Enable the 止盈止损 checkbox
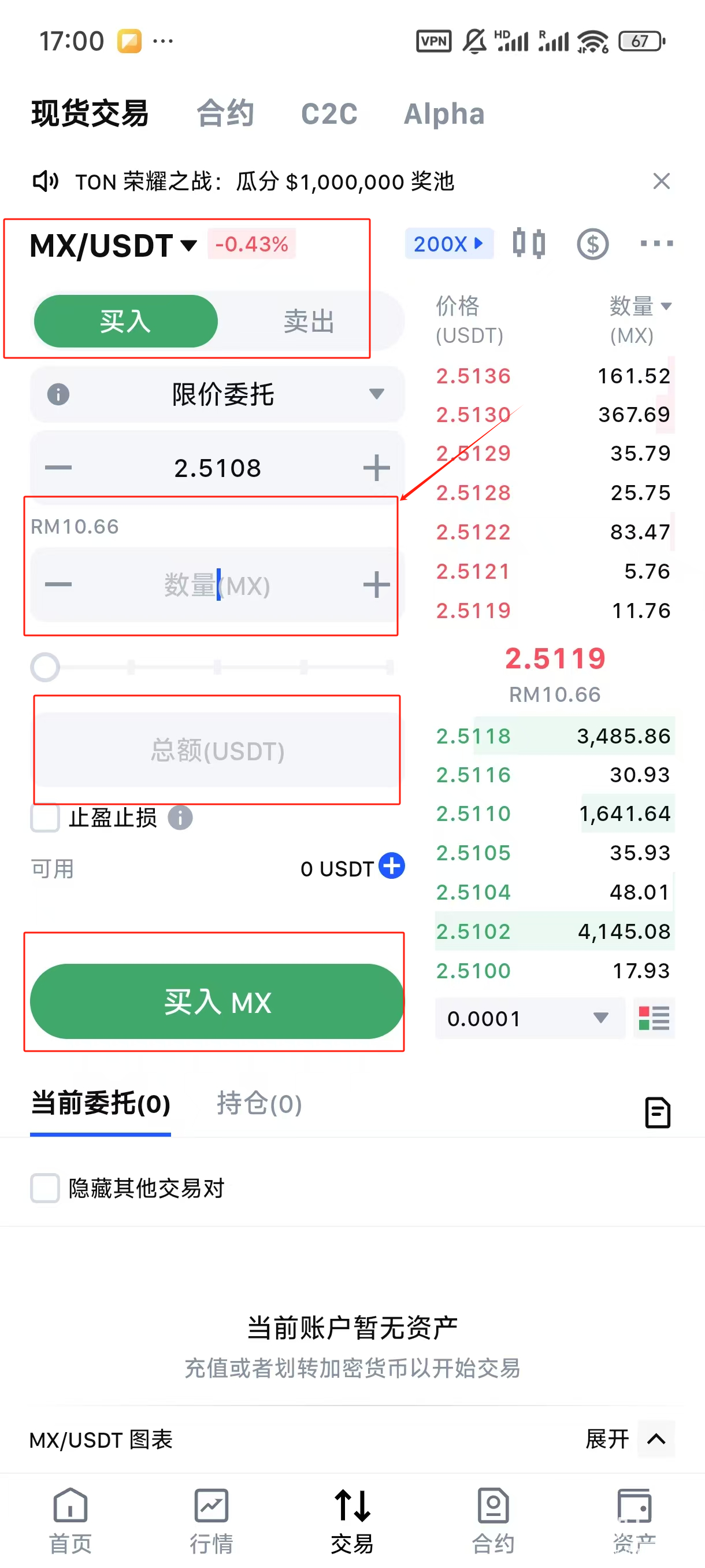The height and width of the screenshot is (1568, 705). [45, 818]
